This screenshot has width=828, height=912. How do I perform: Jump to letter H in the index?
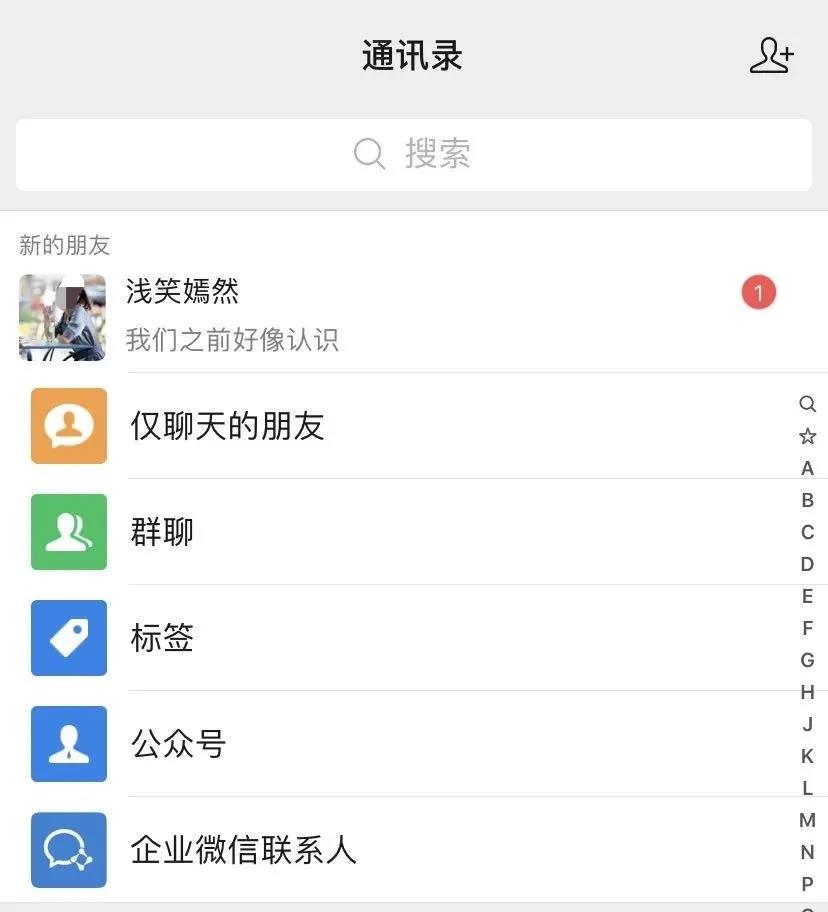point(807,692)
